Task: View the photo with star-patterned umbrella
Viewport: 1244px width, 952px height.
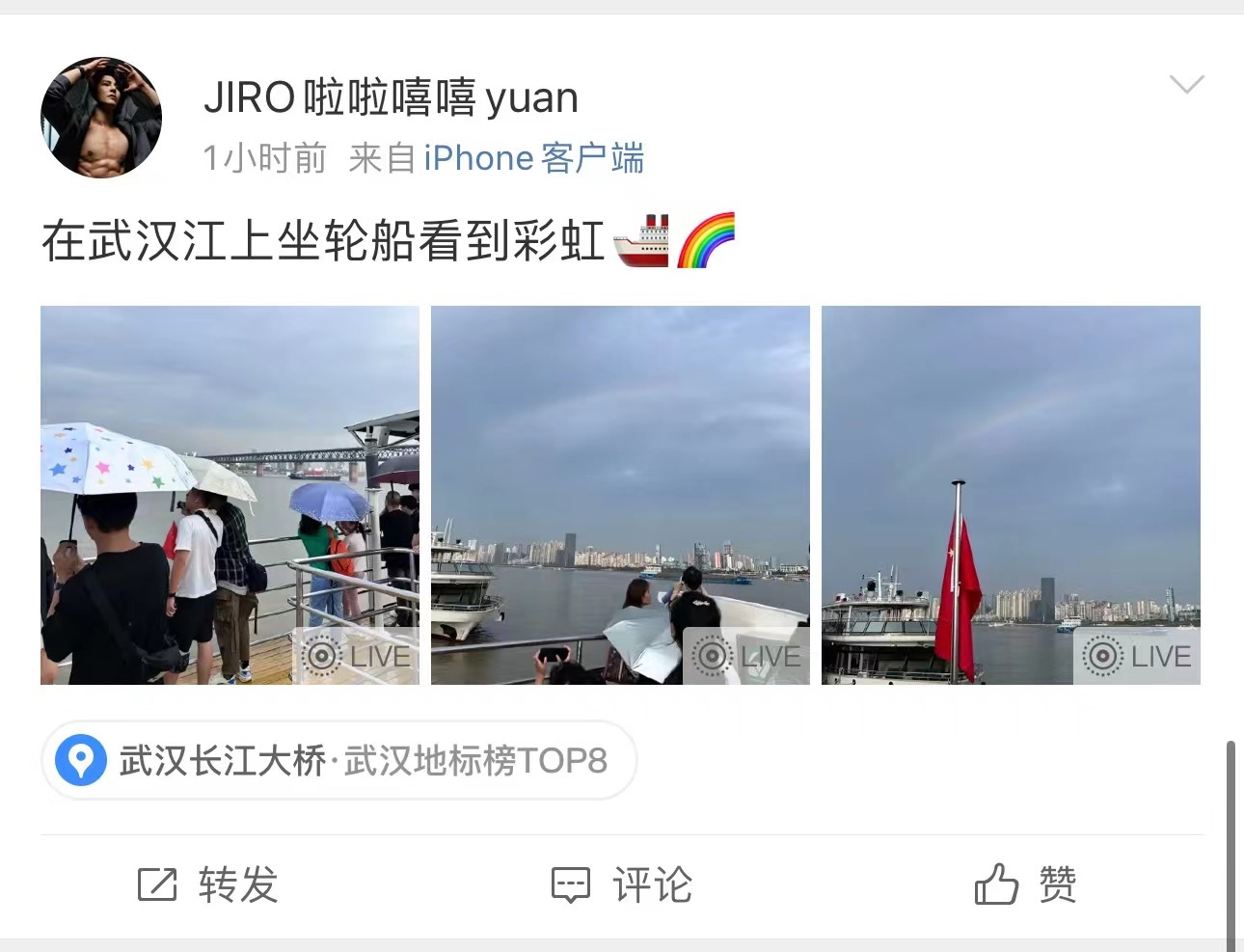Action: (230, 495)
